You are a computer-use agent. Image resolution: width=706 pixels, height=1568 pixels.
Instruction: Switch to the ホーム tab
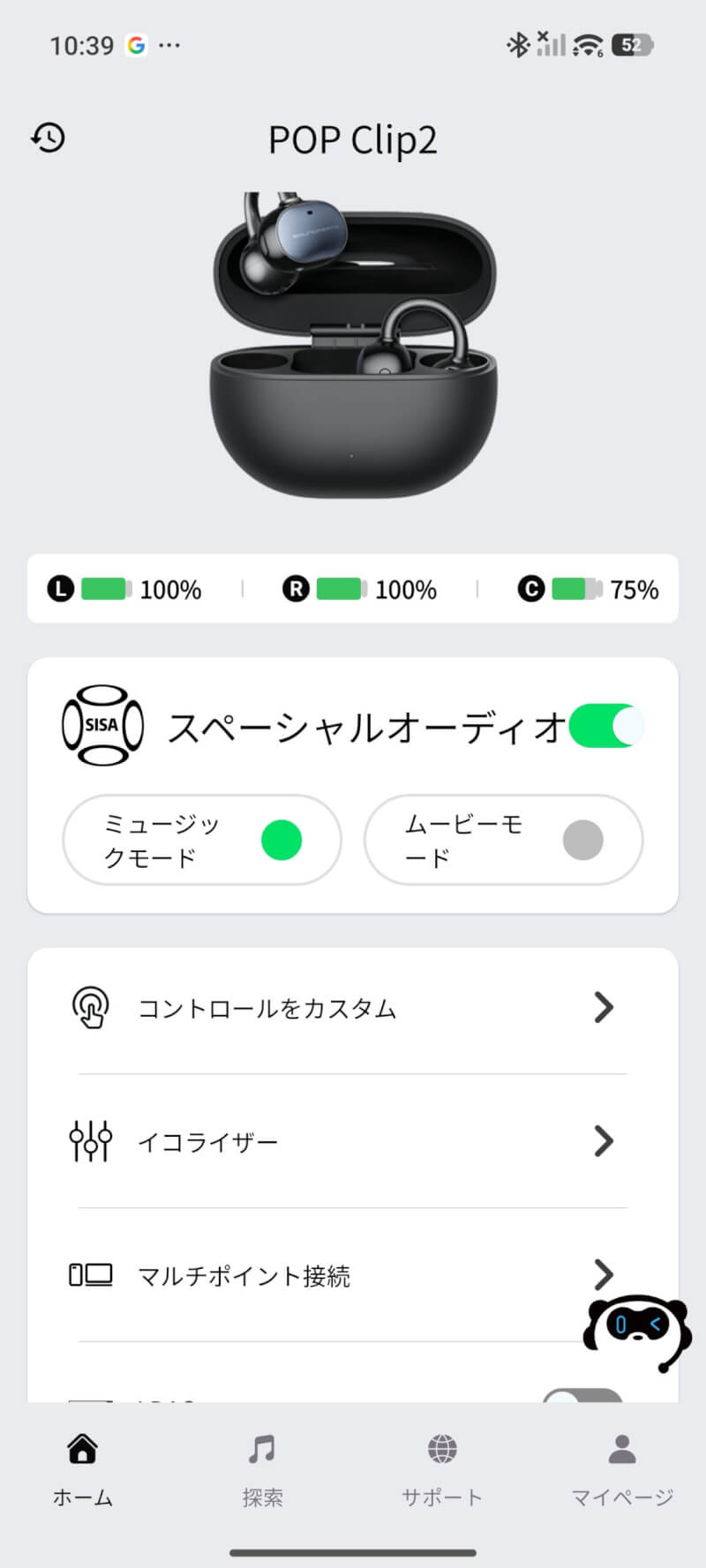[83, 1468]
